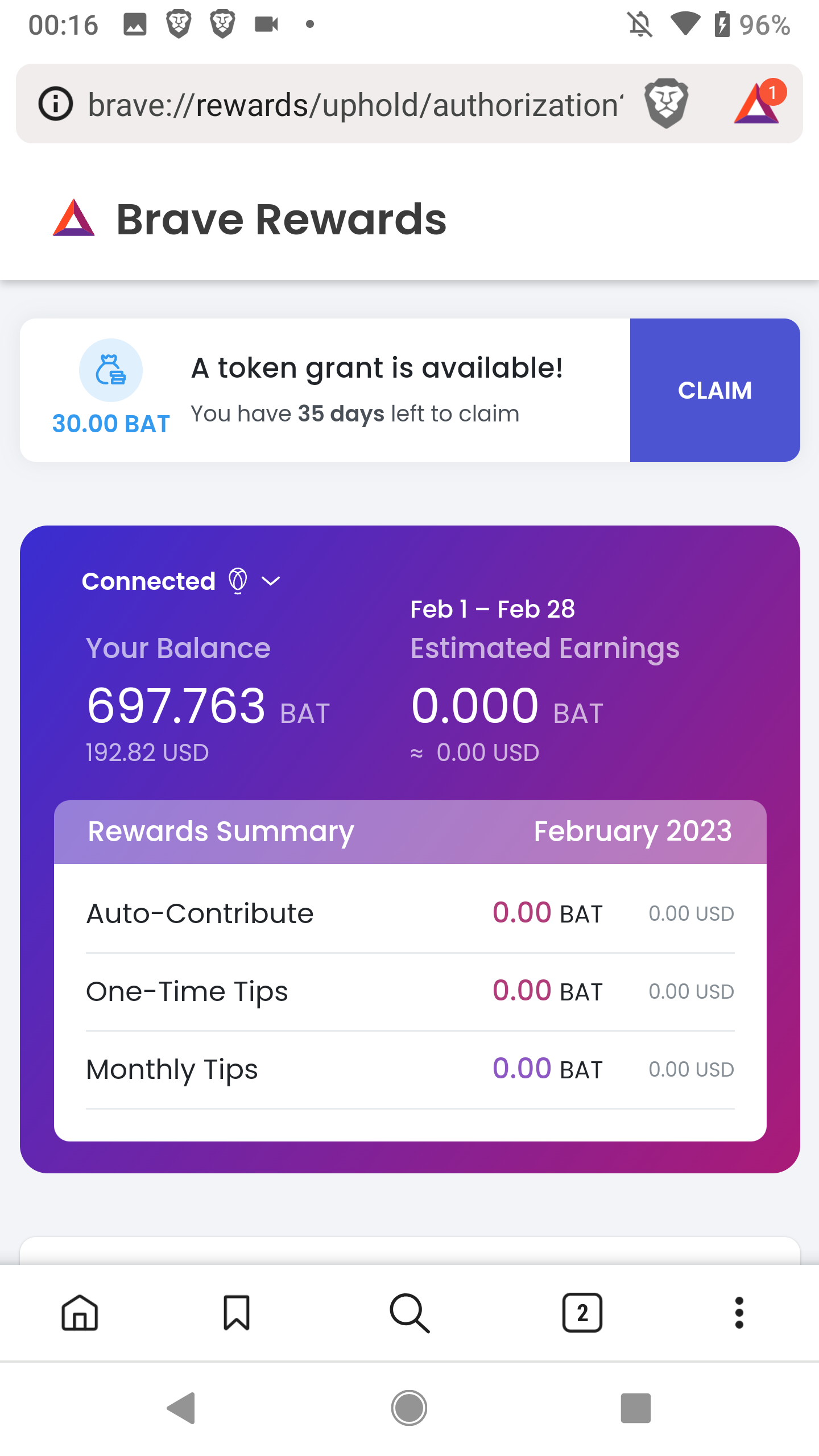Viewport: 819px width, 1456px height.
Task: Go back with system back button
Action: 182,1408
